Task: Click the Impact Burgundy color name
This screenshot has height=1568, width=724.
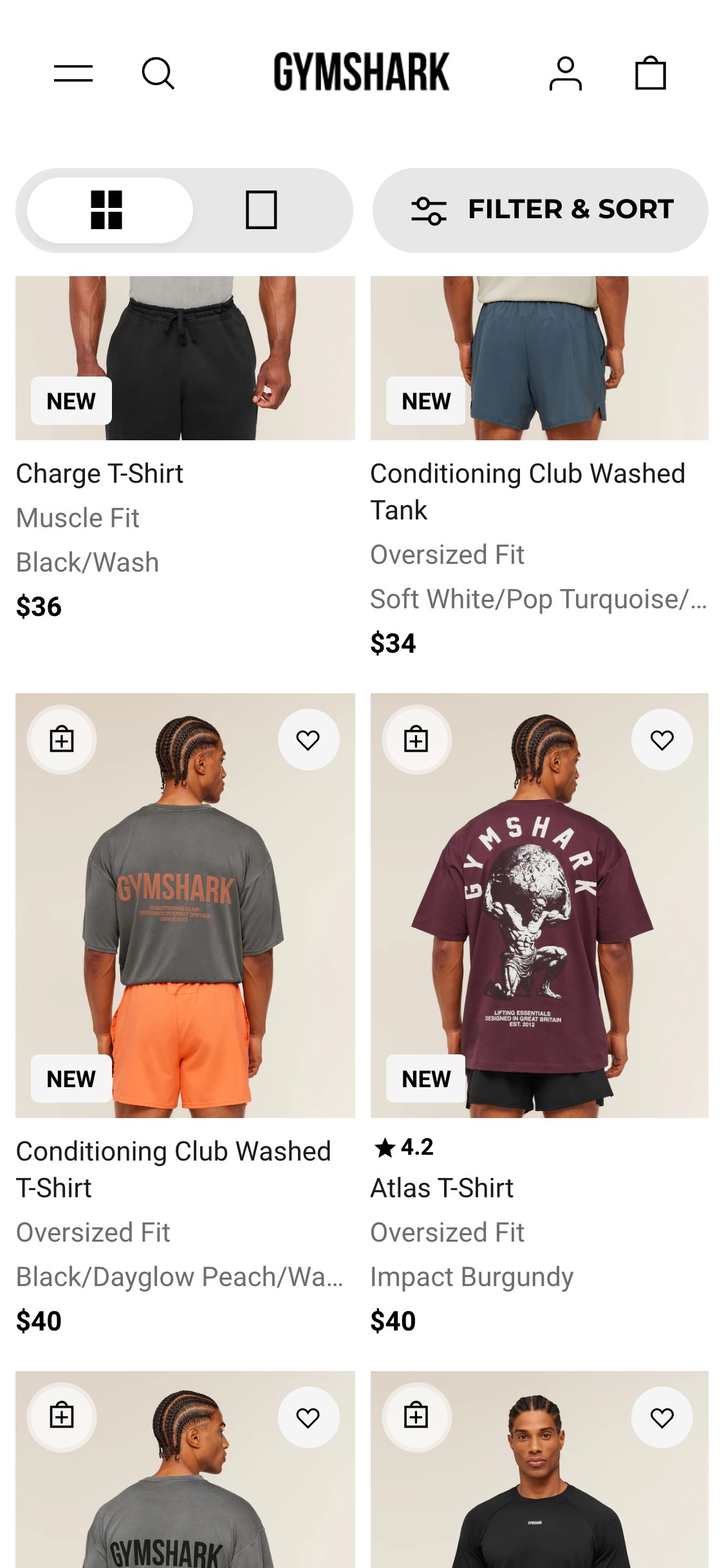Action: (472, 1276)
